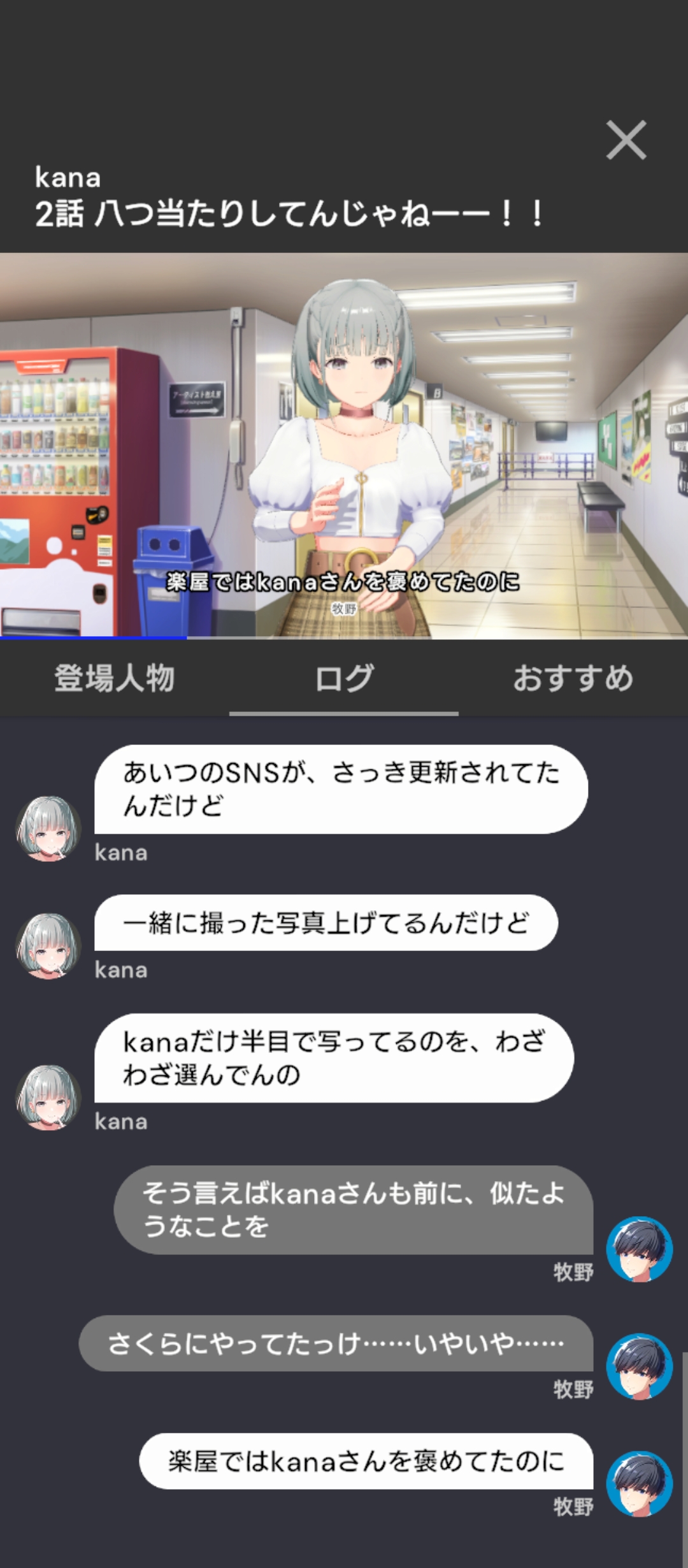Image resolution: width=688 pixels, height=1568 pixels.
Task: Jump to log line kanaだけ半目で写ってるのを
Action: [334, 1058]
